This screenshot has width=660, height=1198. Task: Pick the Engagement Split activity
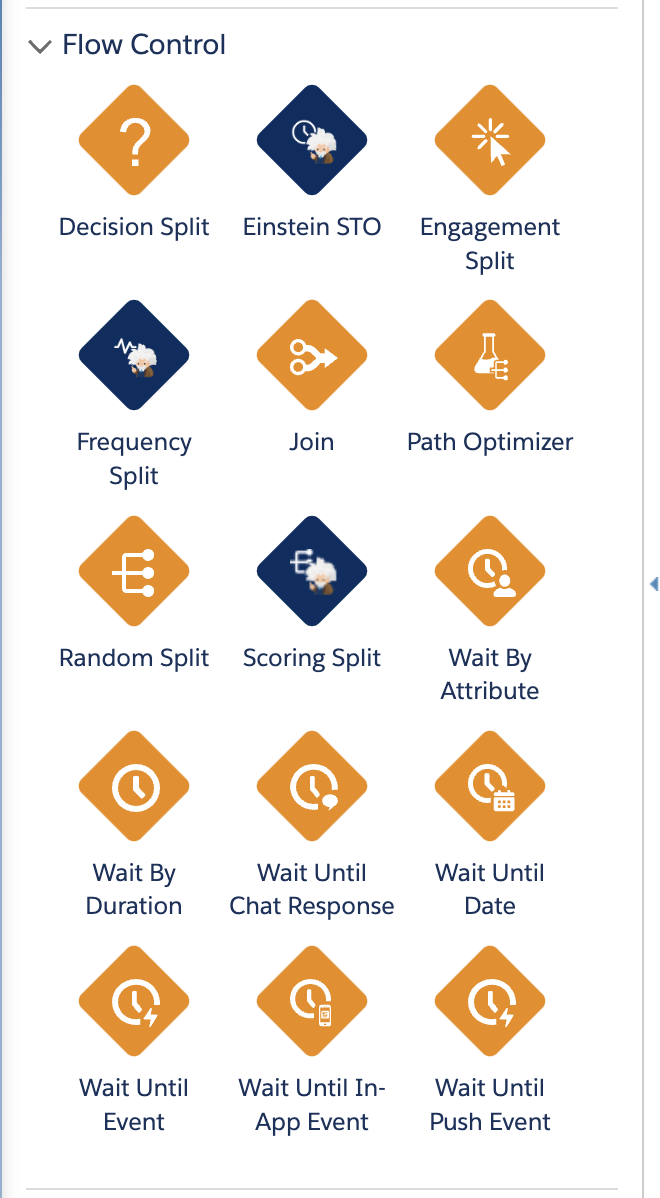click(x=490, y=143)
